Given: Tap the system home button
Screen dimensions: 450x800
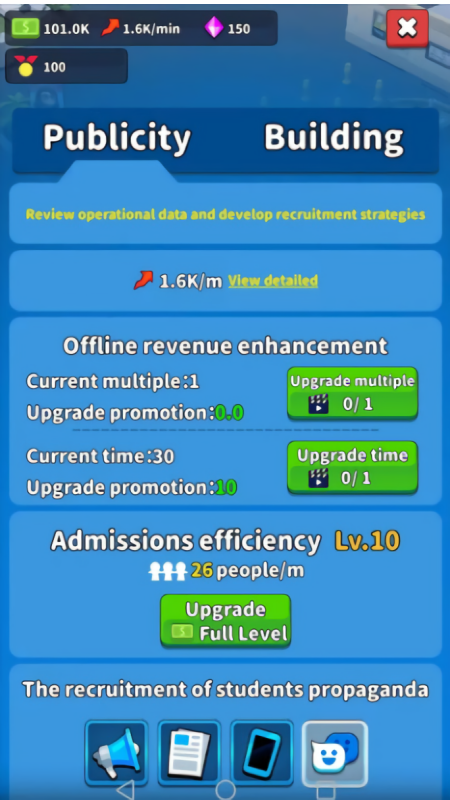Looking at the screenshot, I should click(x=225, y=790).
